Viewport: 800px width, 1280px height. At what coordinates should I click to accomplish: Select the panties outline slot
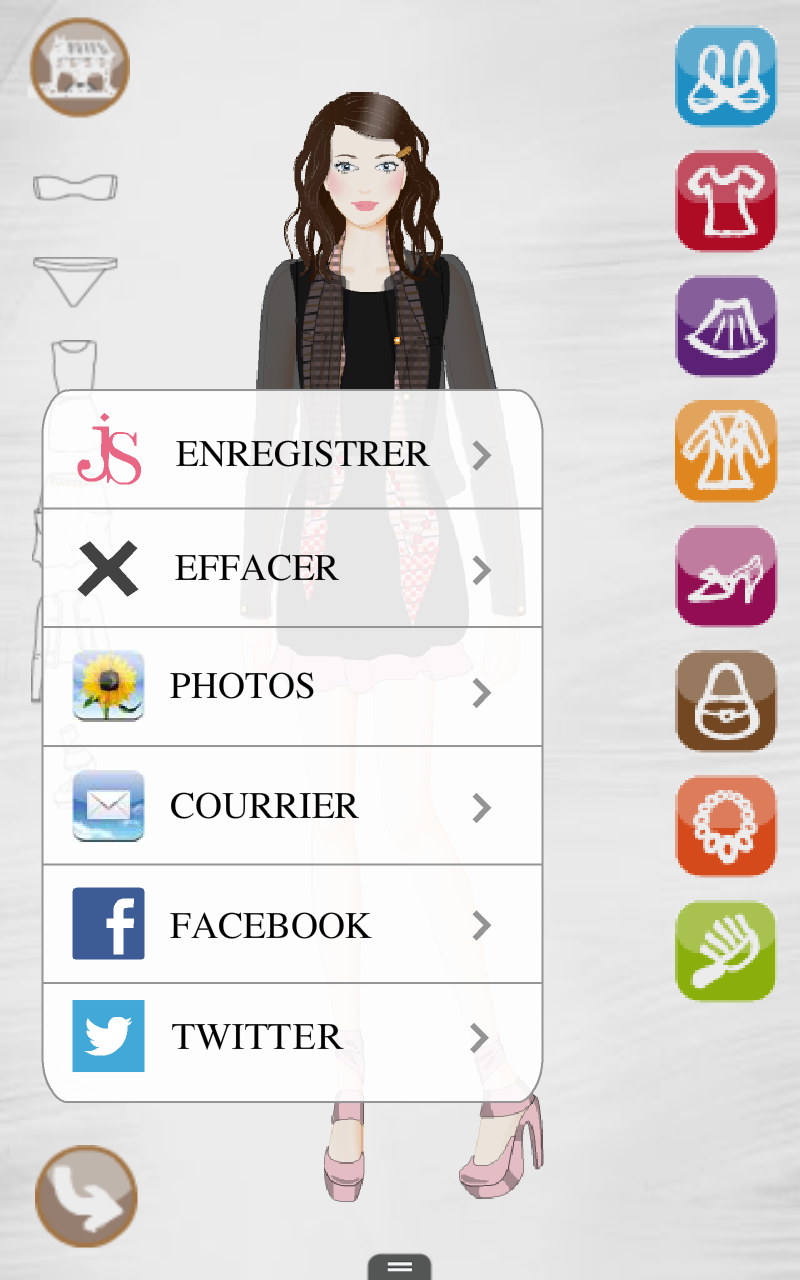[x=75, y=280]
